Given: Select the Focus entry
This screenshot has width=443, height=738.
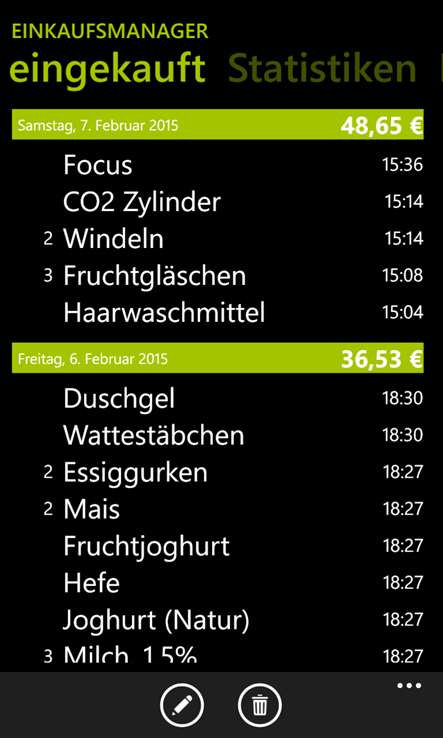Looking at the screenshot, I should (x=218, y=165).
